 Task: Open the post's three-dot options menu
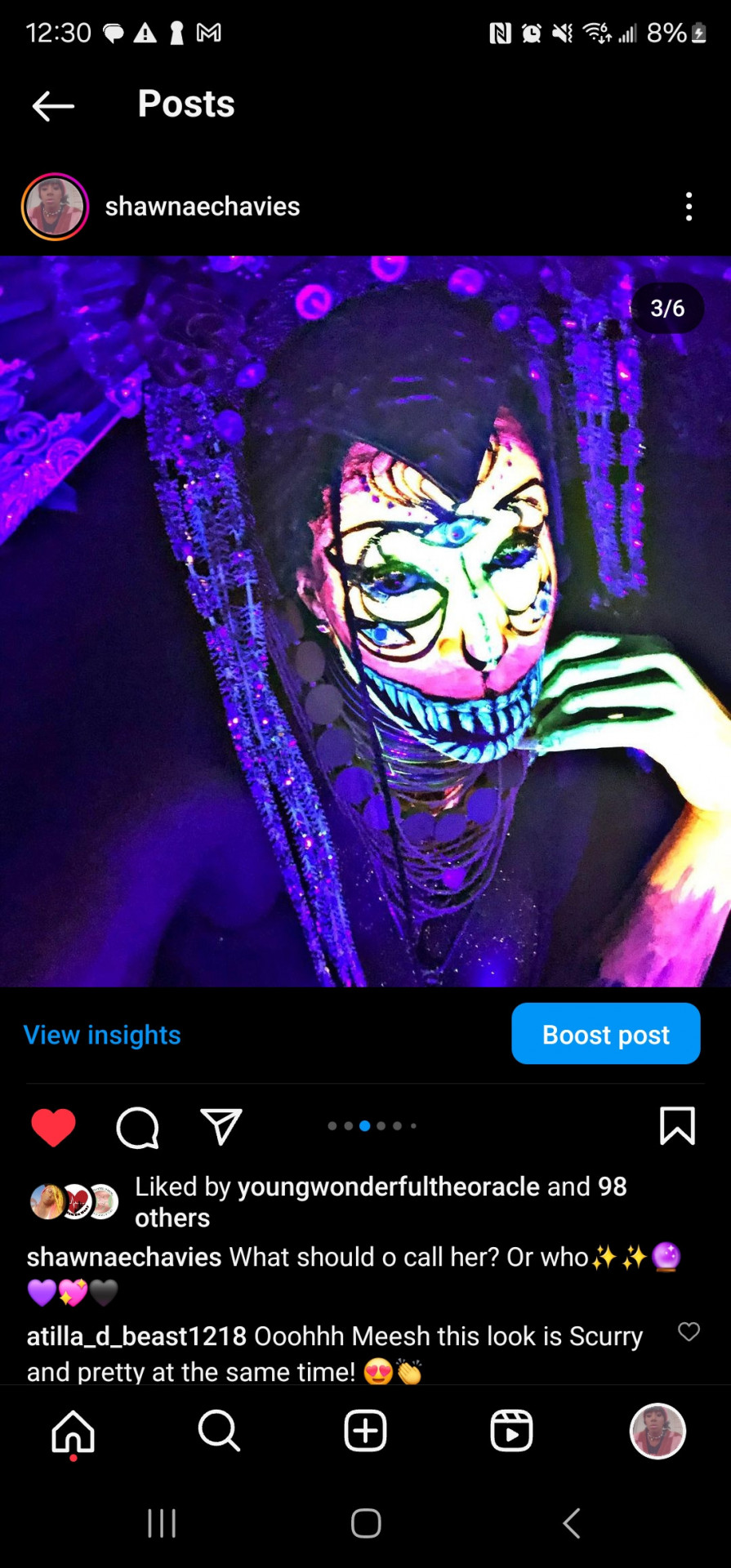pyautogui.click(x=689, y=207)
